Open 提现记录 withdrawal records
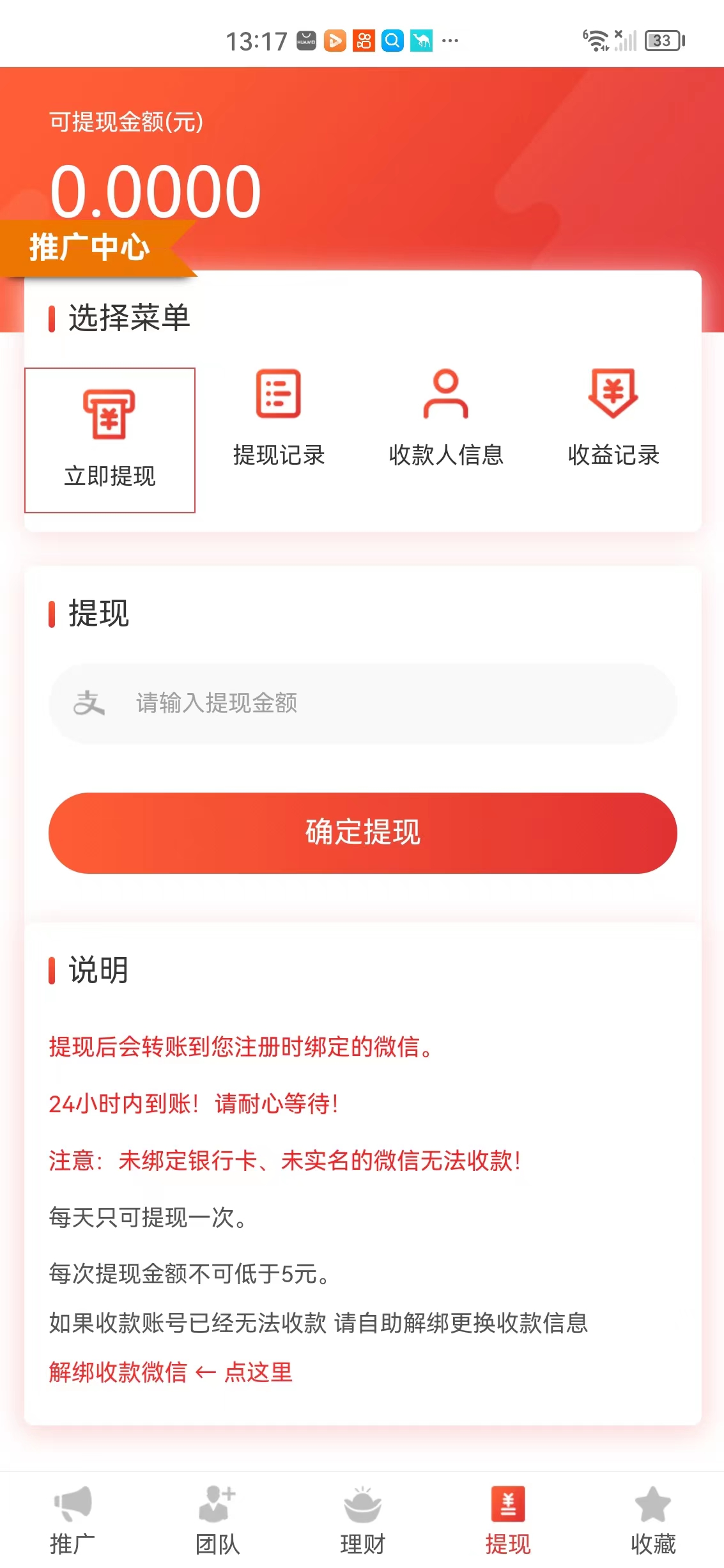The image size is (724, 1568). (x=278, y=396)
